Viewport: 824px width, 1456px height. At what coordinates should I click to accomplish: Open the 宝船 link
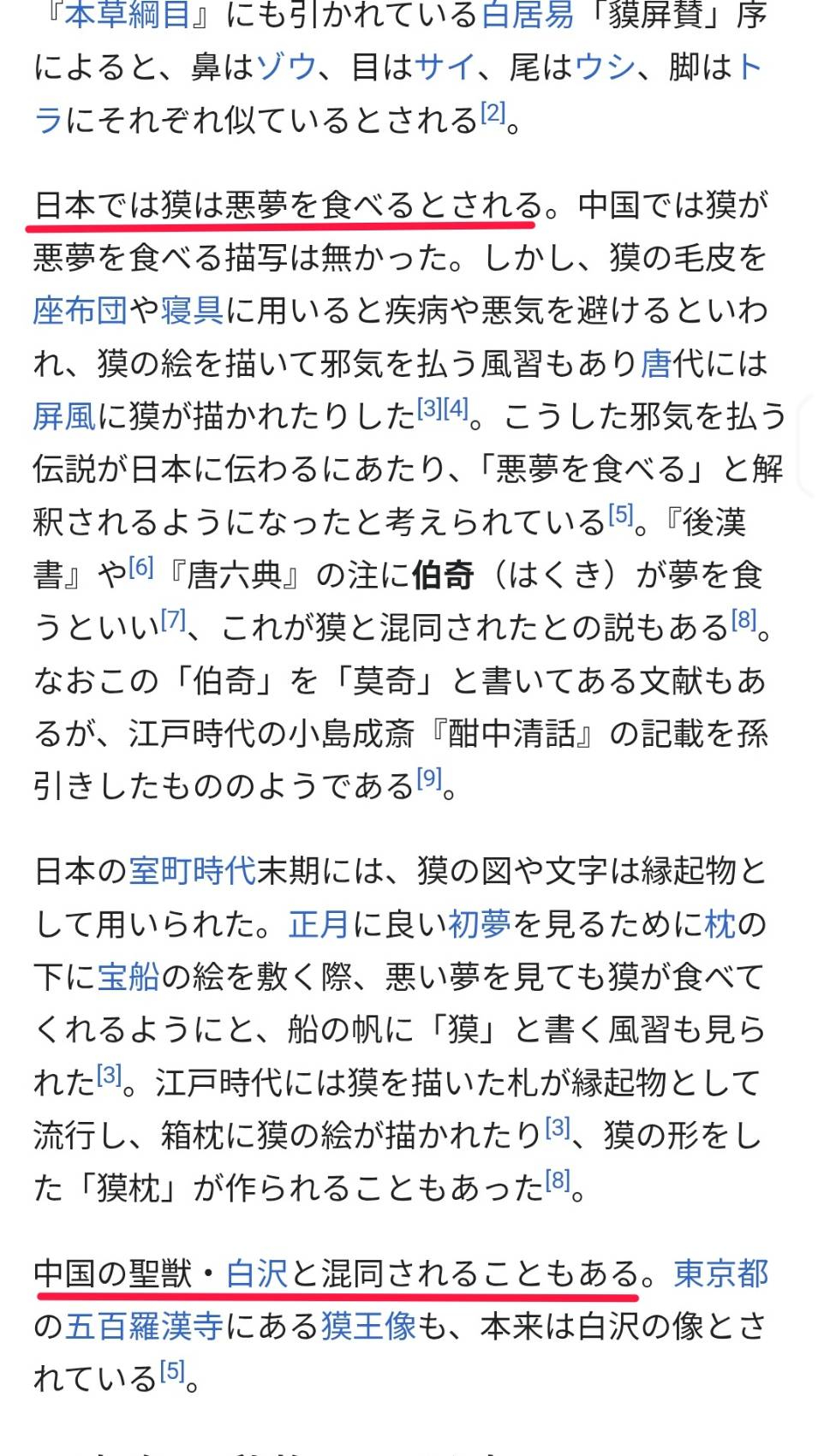pos(128,977)
